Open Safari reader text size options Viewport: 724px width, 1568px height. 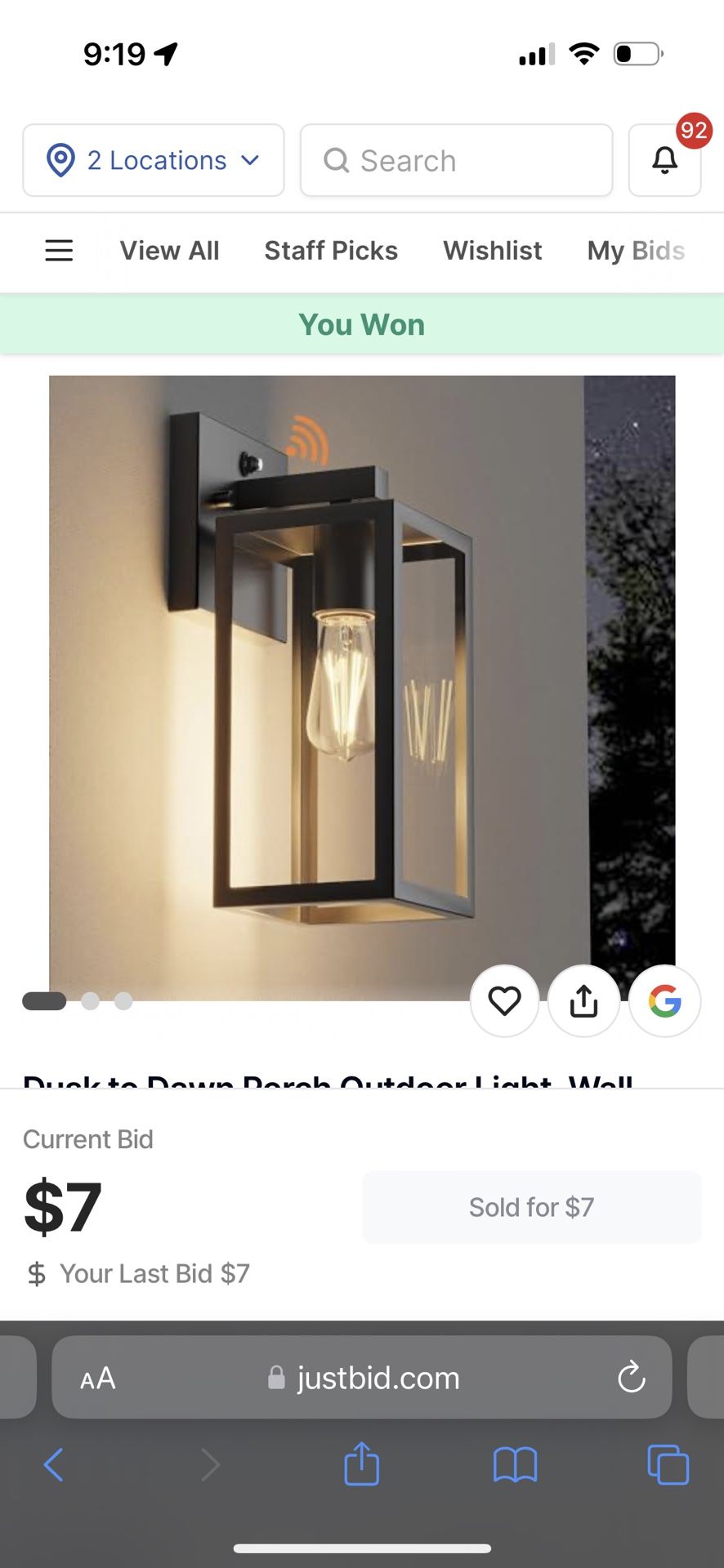[98, 1379]
